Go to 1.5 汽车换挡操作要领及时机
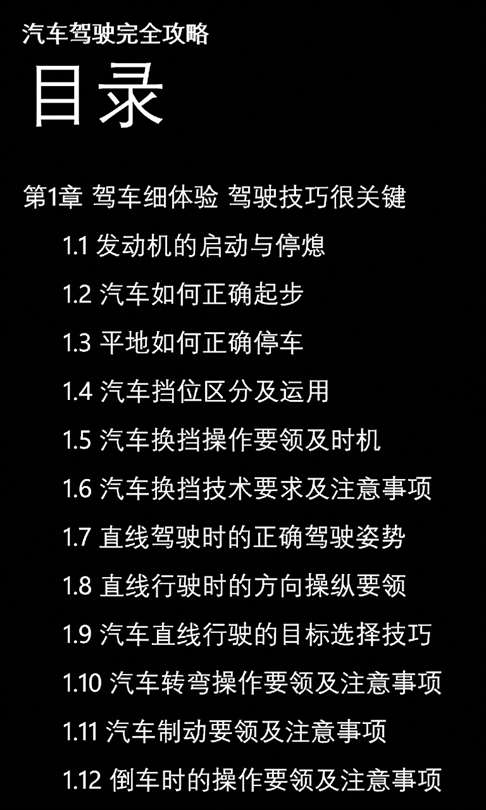 point(222,441)
